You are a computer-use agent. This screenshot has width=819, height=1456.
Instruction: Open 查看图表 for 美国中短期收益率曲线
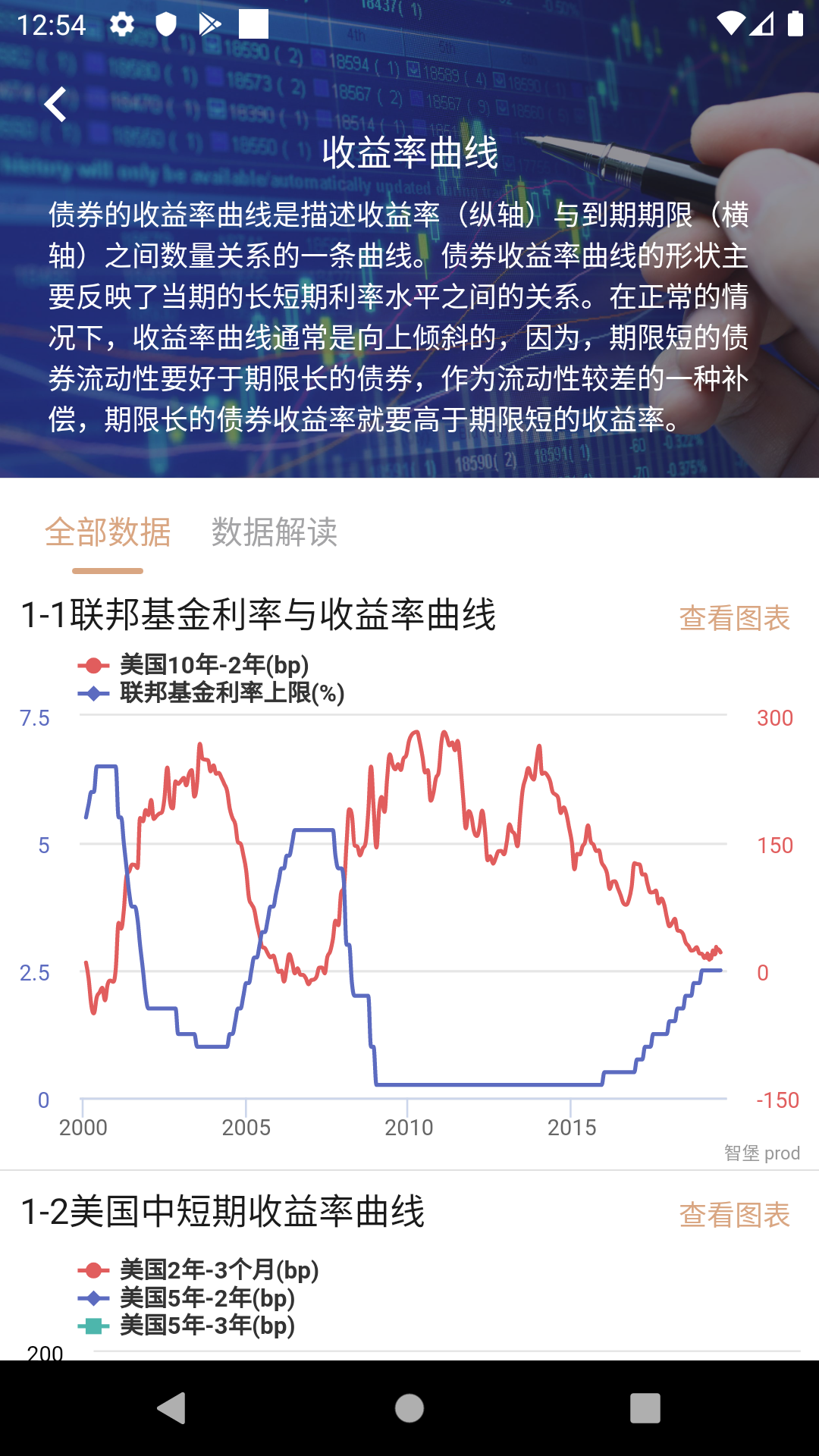click(735, 1214)
